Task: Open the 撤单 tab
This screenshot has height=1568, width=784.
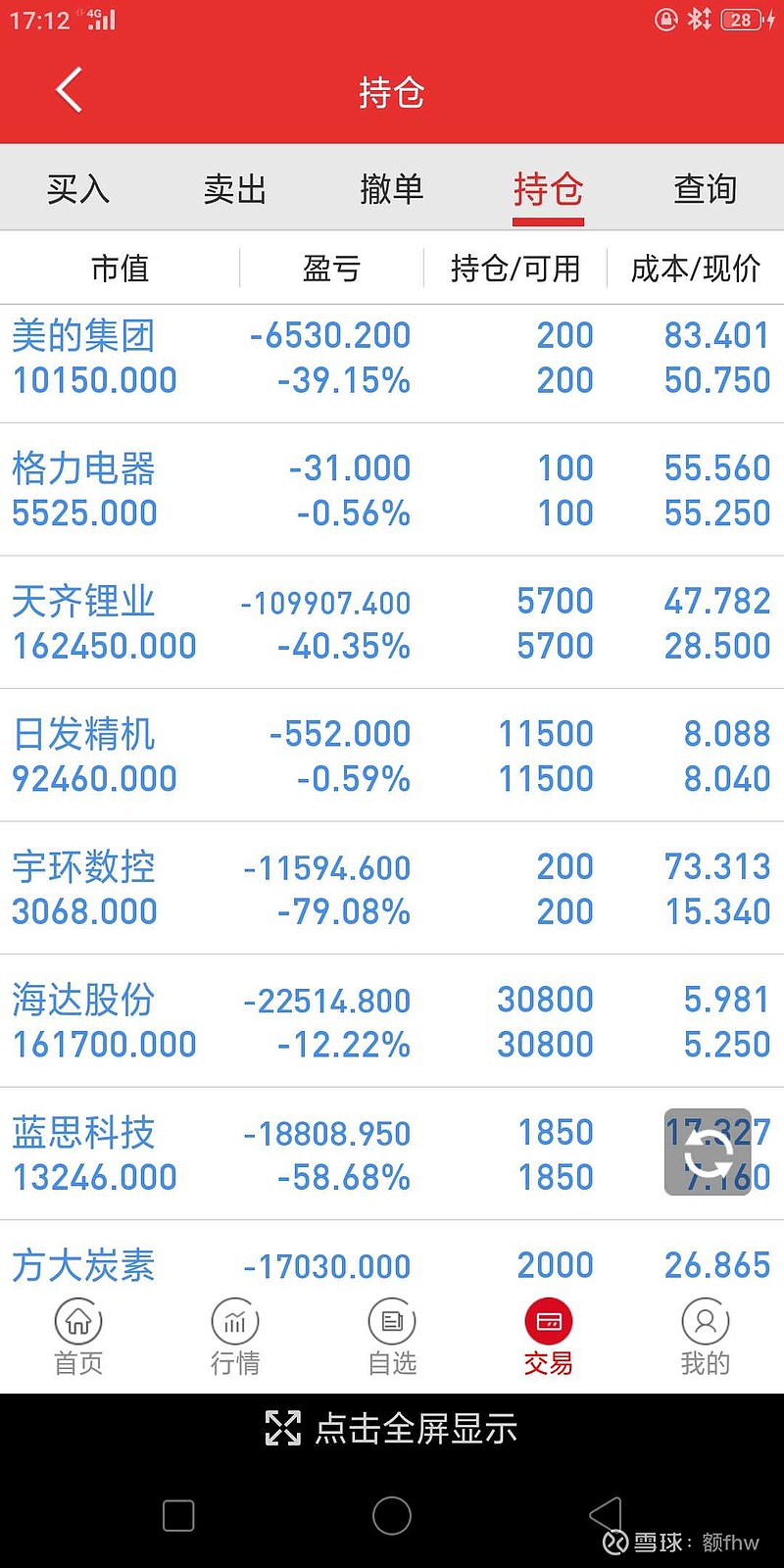Action: (x=392, y=188)
